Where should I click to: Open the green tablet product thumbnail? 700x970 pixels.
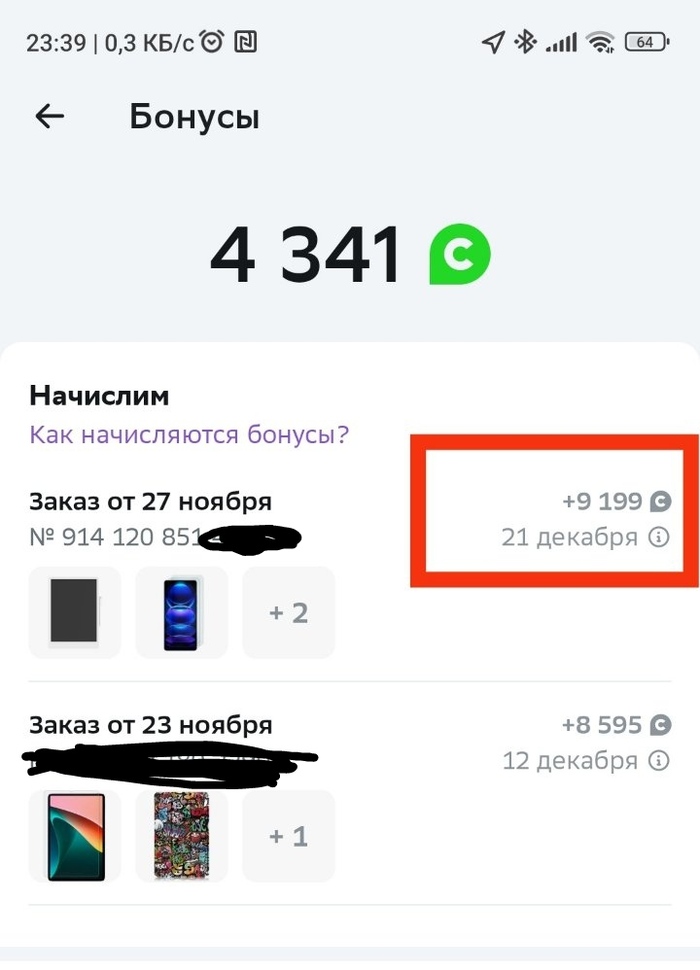coord(75,836)
